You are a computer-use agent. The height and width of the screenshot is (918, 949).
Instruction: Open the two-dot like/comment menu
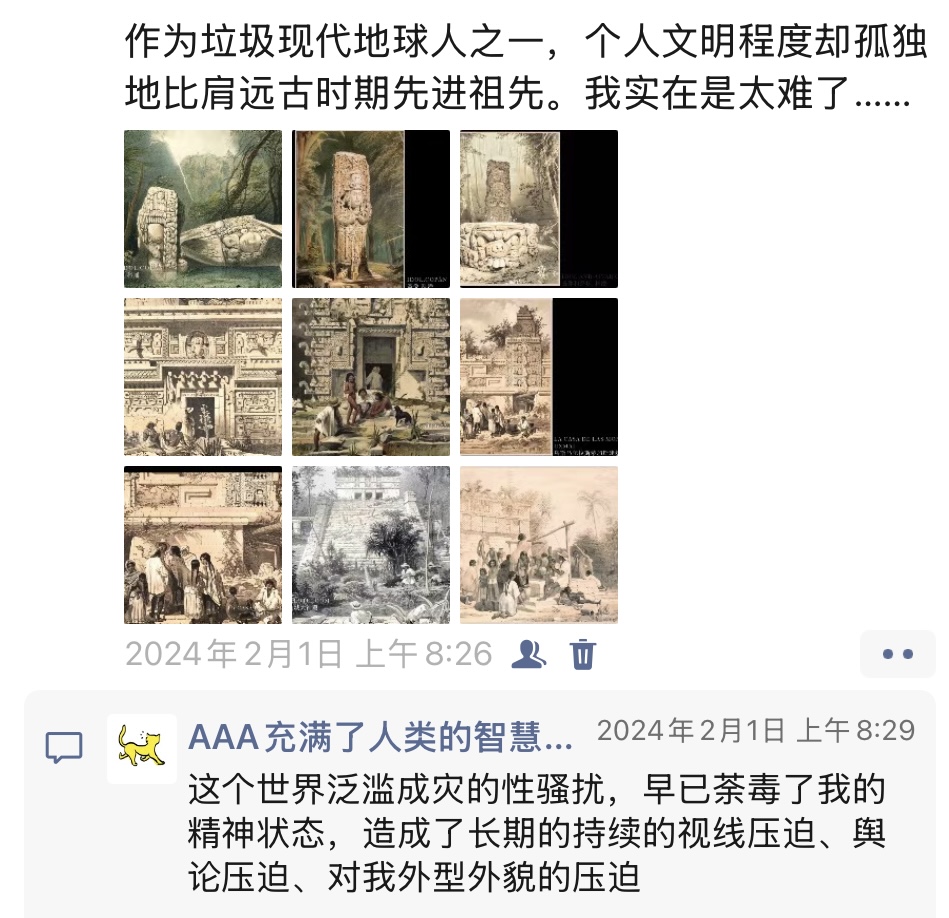coord(897,654)
